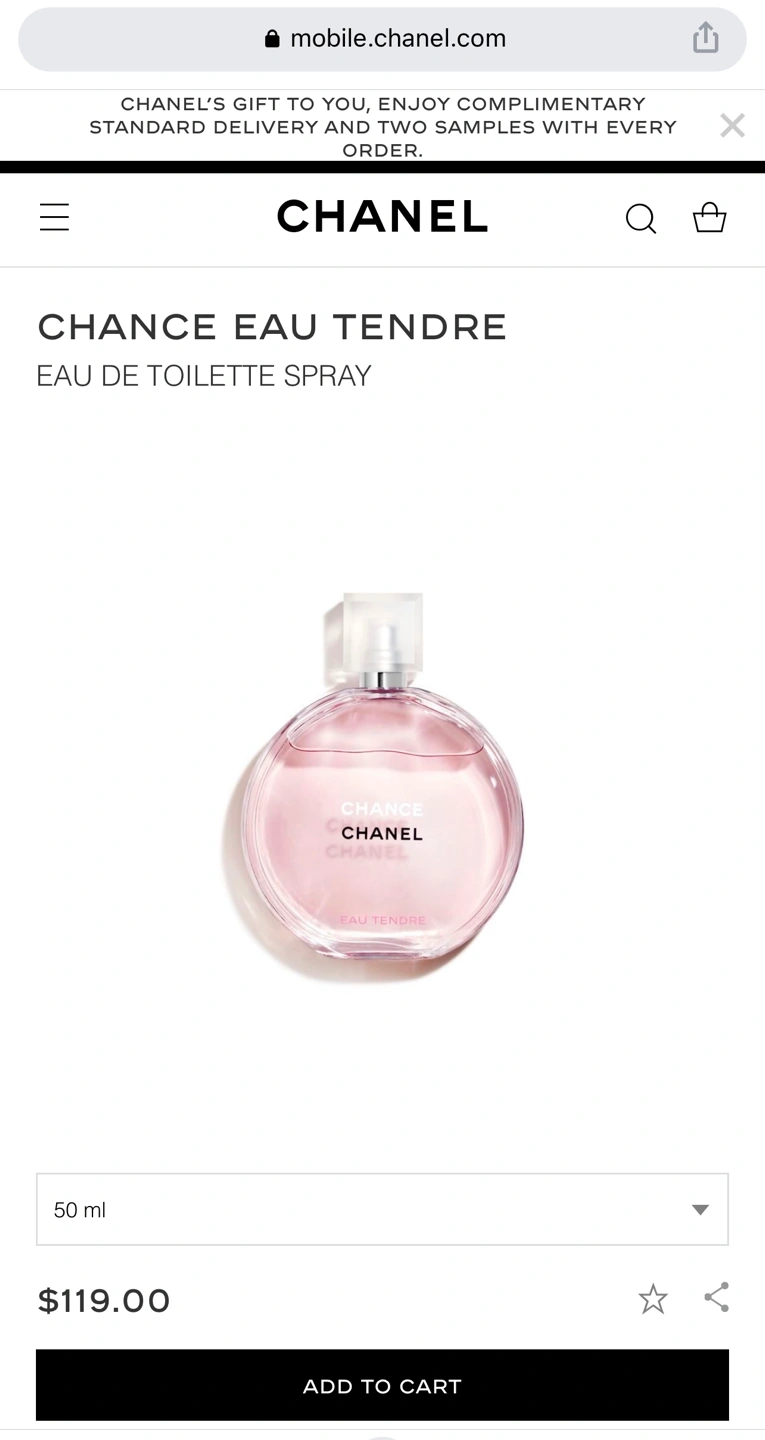Tap the mobile.chanel.com address bar

tap(384, 38)
